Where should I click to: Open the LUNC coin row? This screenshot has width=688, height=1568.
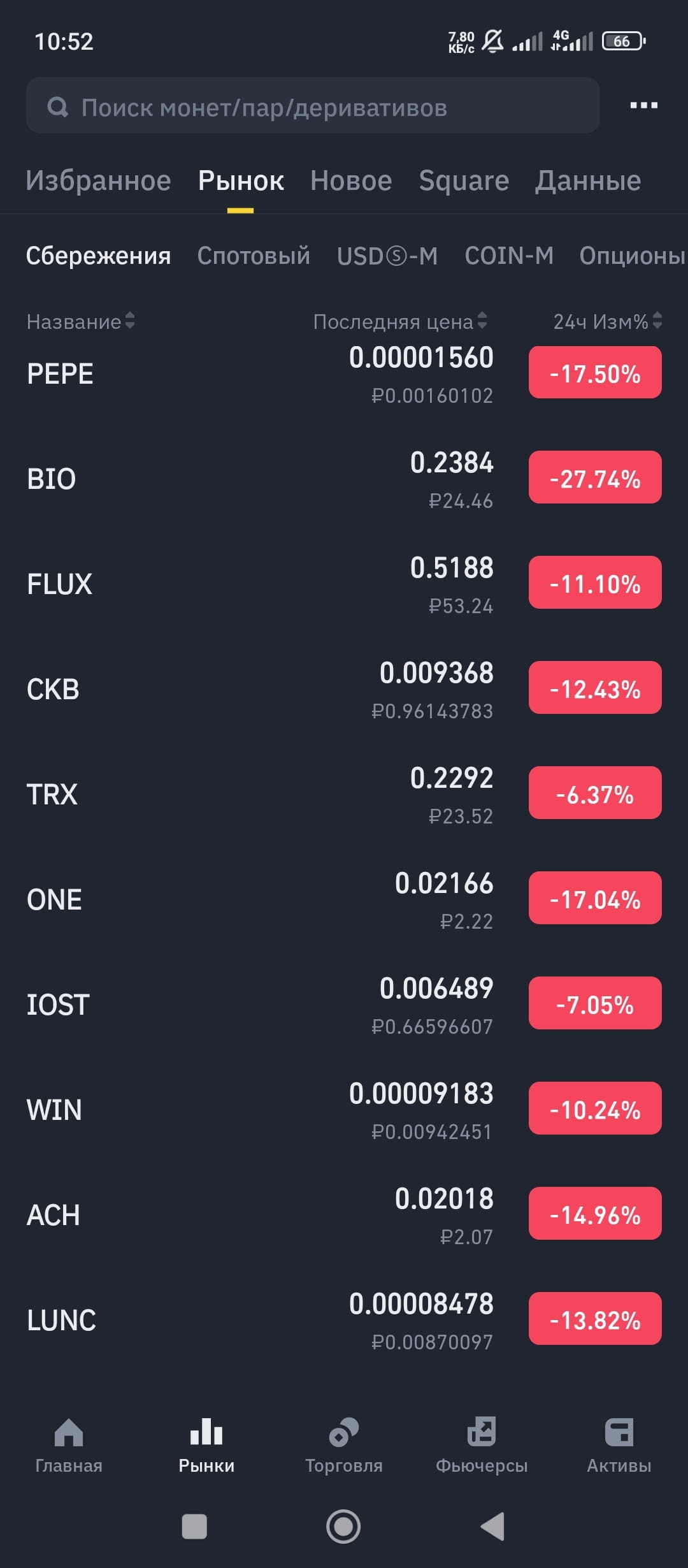344,1321
